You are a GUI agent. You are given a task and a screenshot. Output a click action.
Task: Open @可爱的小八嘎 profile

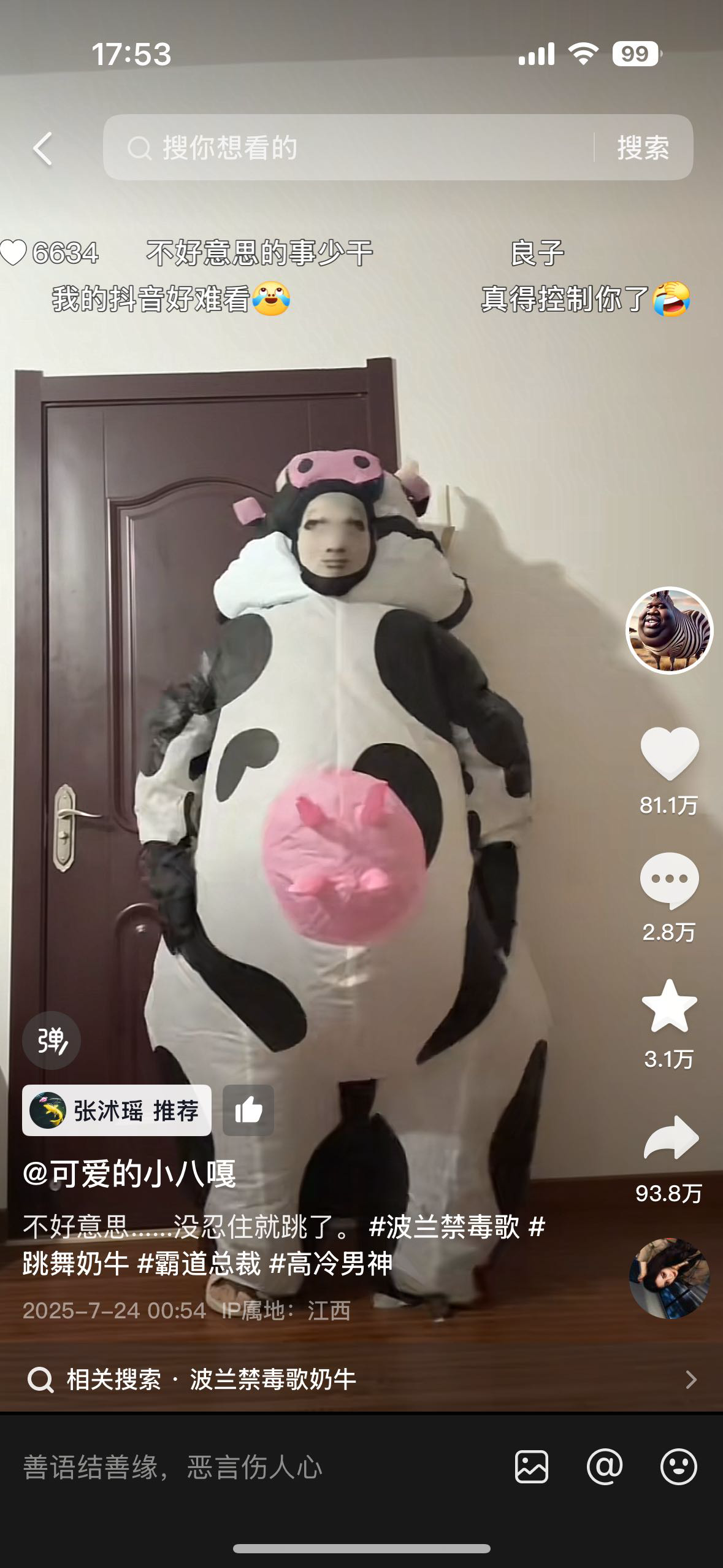tap(129, 1174)
